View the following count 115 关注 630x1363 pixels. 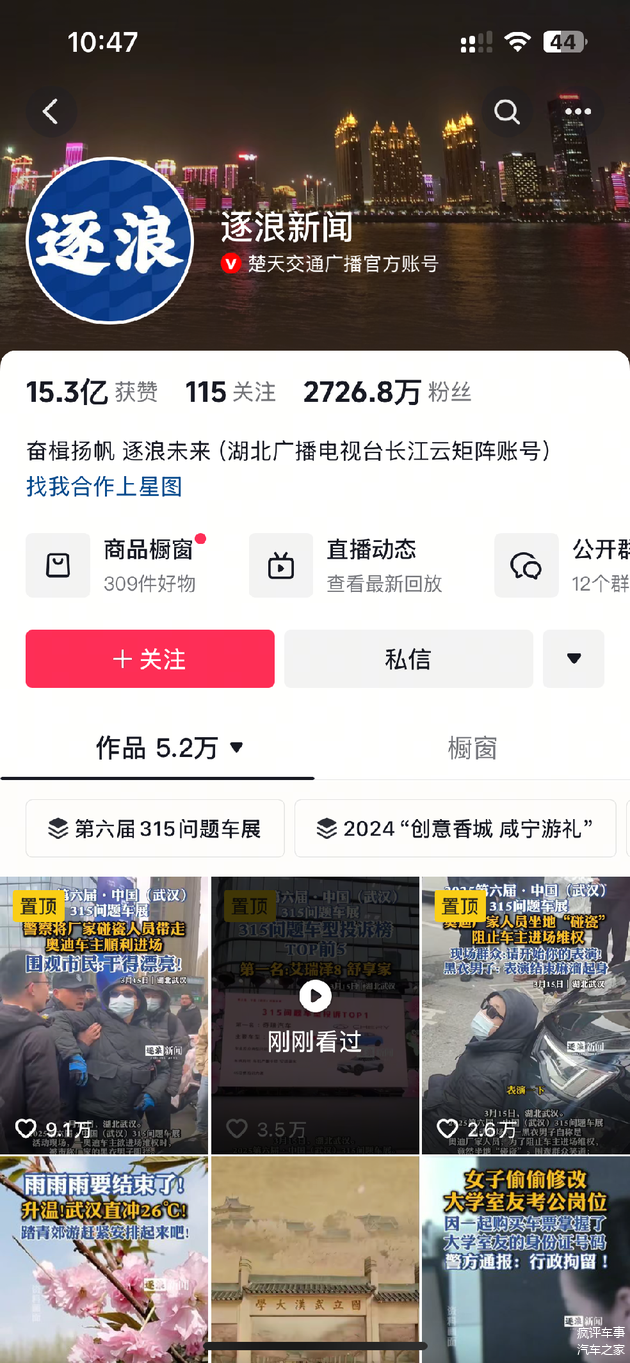[230, 392]
